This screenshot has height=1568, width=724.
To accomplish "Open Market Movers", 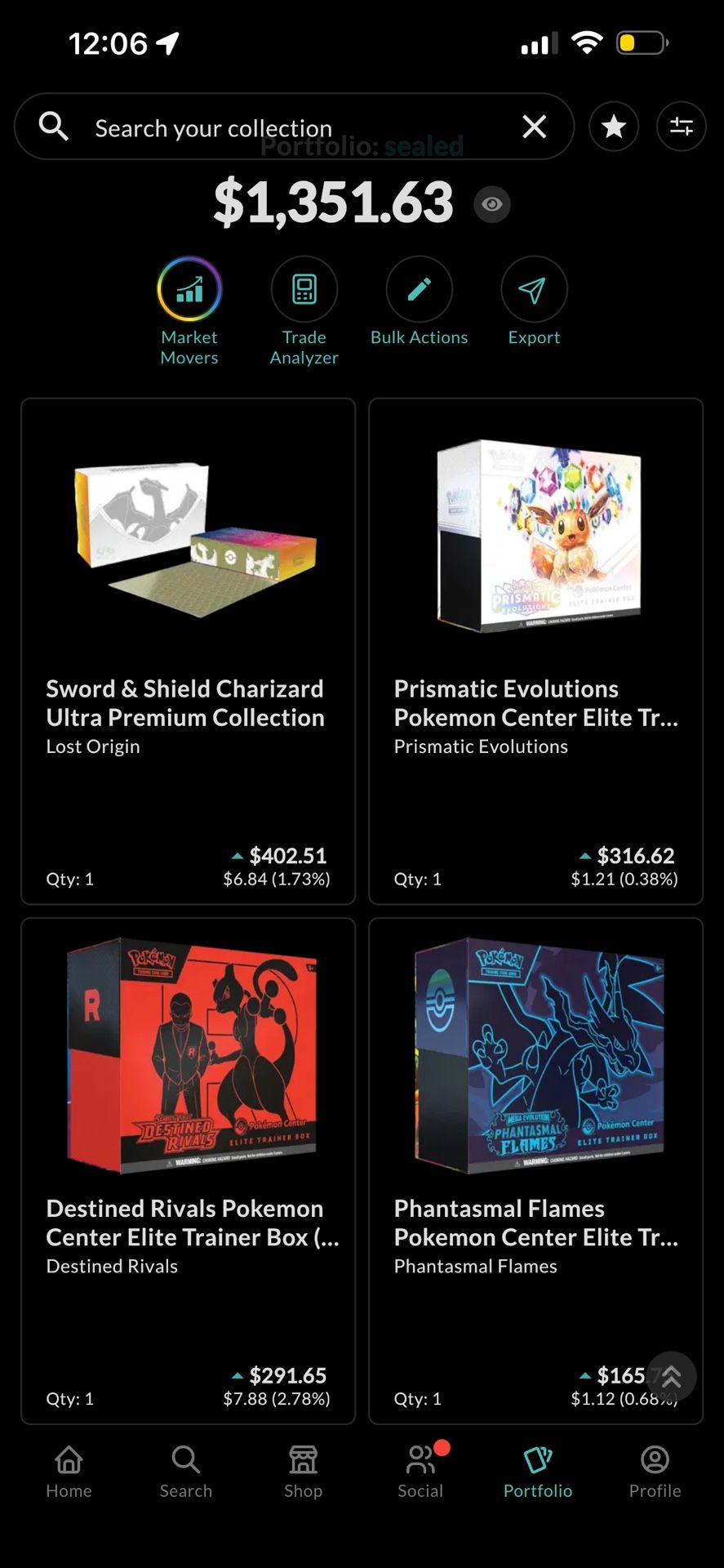I will [189, 312].
